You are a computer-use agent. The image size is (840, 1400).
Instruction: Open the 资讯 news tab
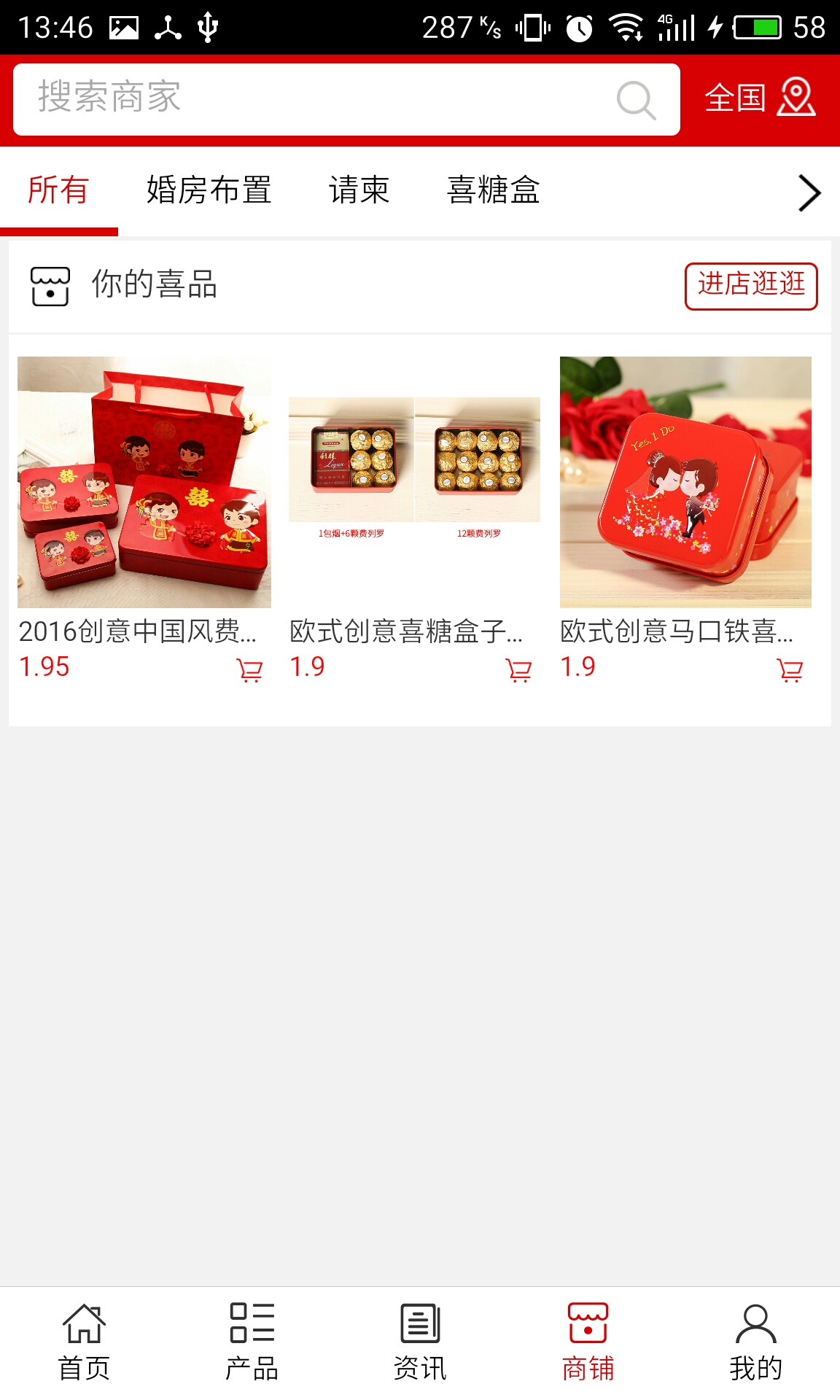pos(420,1343)
